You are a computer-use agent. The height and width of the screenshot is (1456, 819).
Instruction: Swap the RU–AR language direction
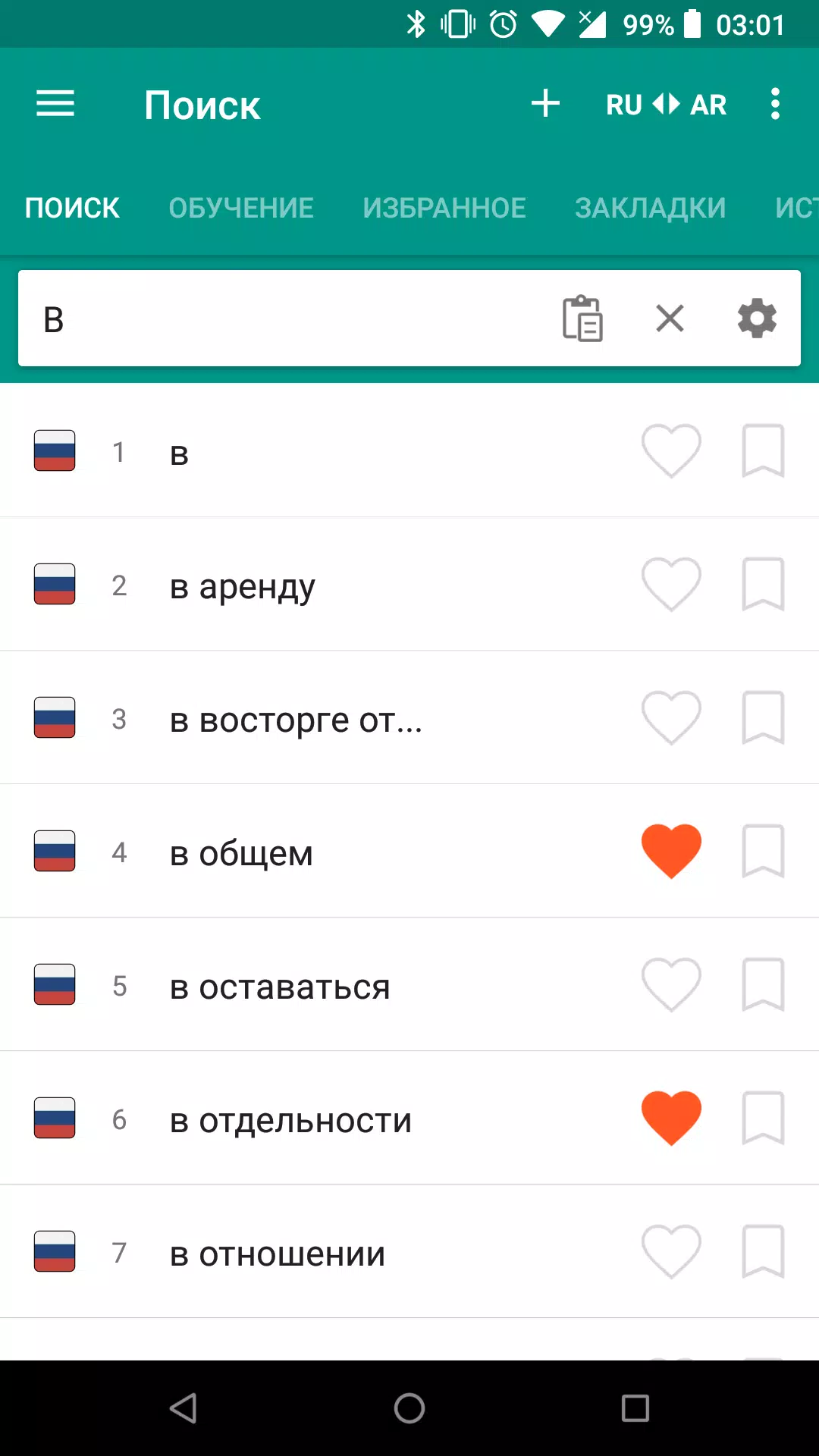pyautogui.click(x=666, y=104)
